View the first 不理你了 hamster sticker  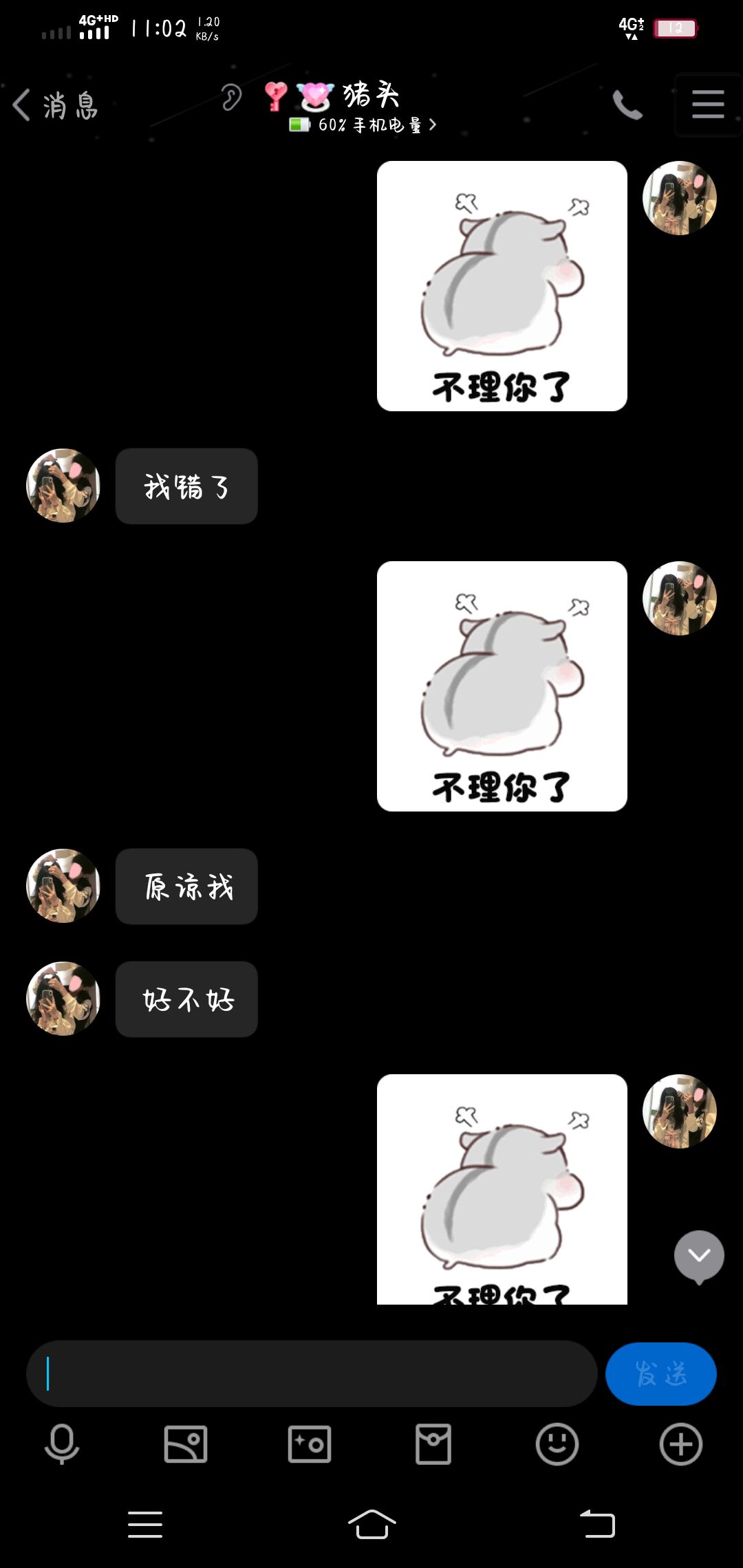[502, 286]
